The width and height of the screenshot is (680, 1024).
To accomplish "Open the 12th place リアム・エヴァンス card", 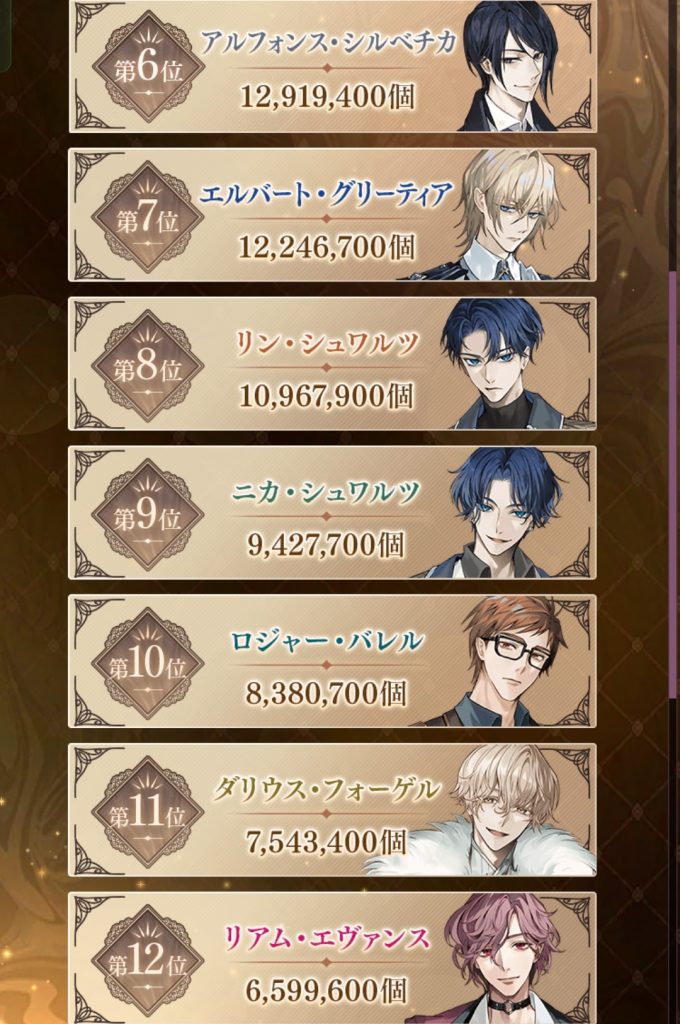I will [332, 958].
